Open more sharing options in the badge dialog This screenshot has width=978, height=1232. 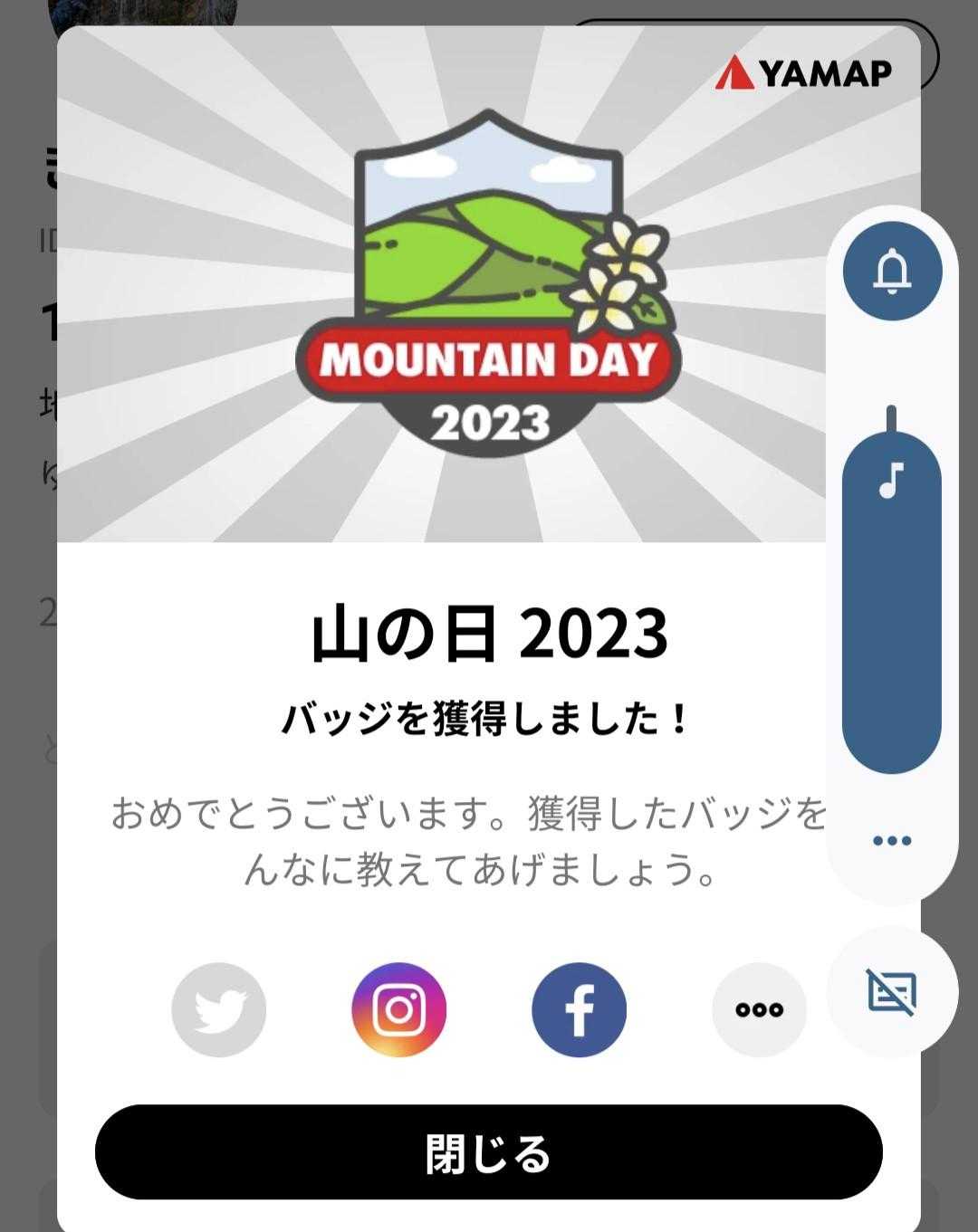tap(759, 1009)
